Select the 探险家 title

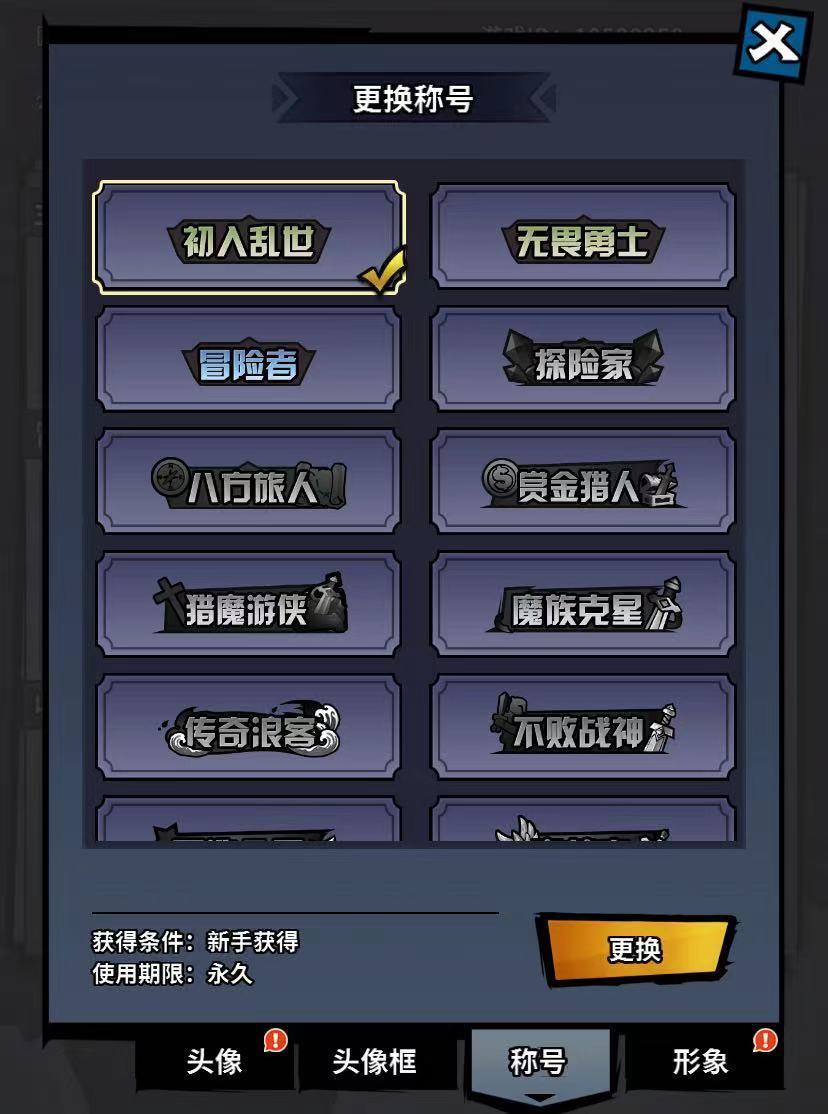(583, 360)
